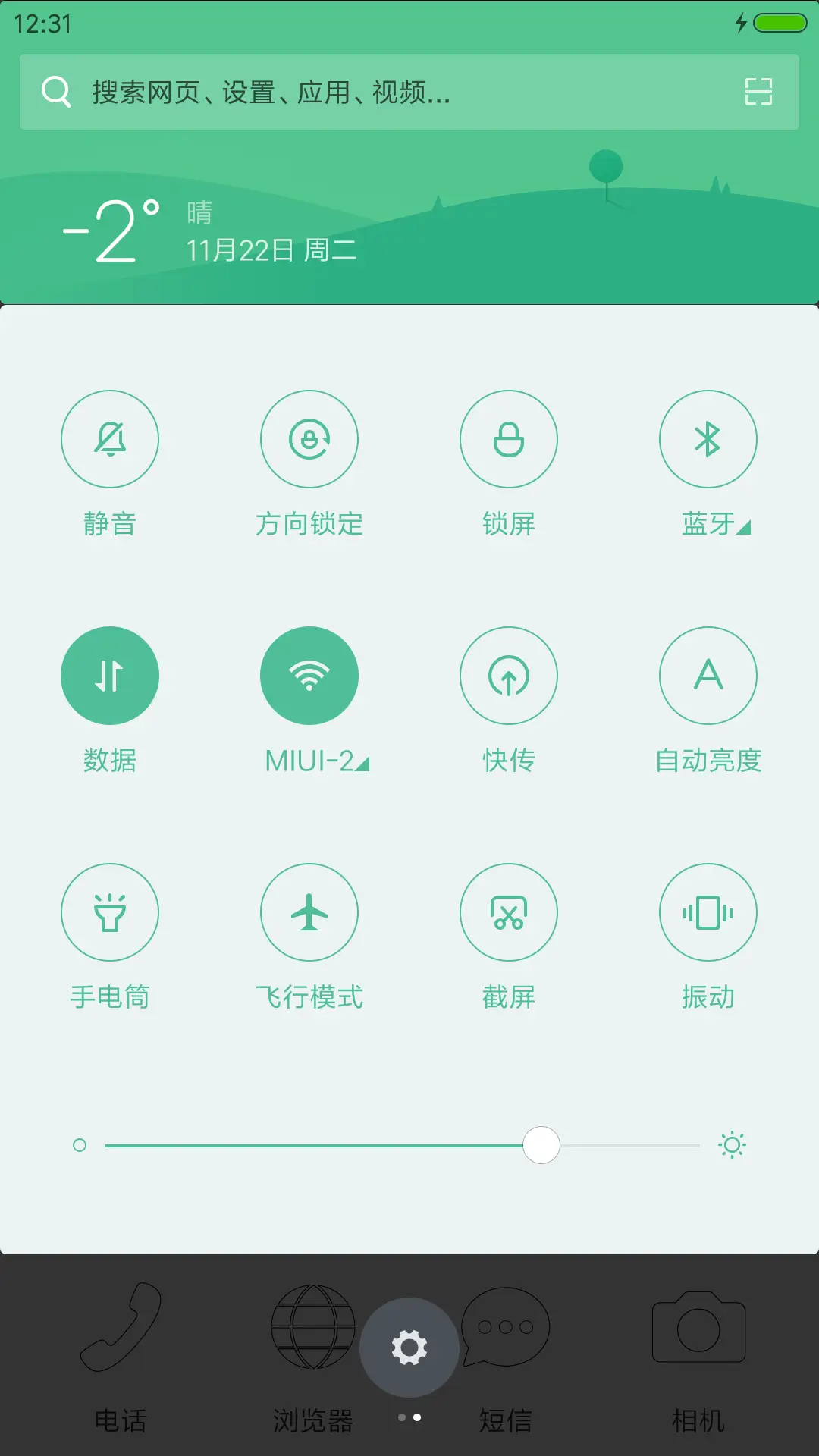The height and width of the screenshot is (1456, 819).
Task: Toggle 振动 vibration mode
Action: point(708,912)
